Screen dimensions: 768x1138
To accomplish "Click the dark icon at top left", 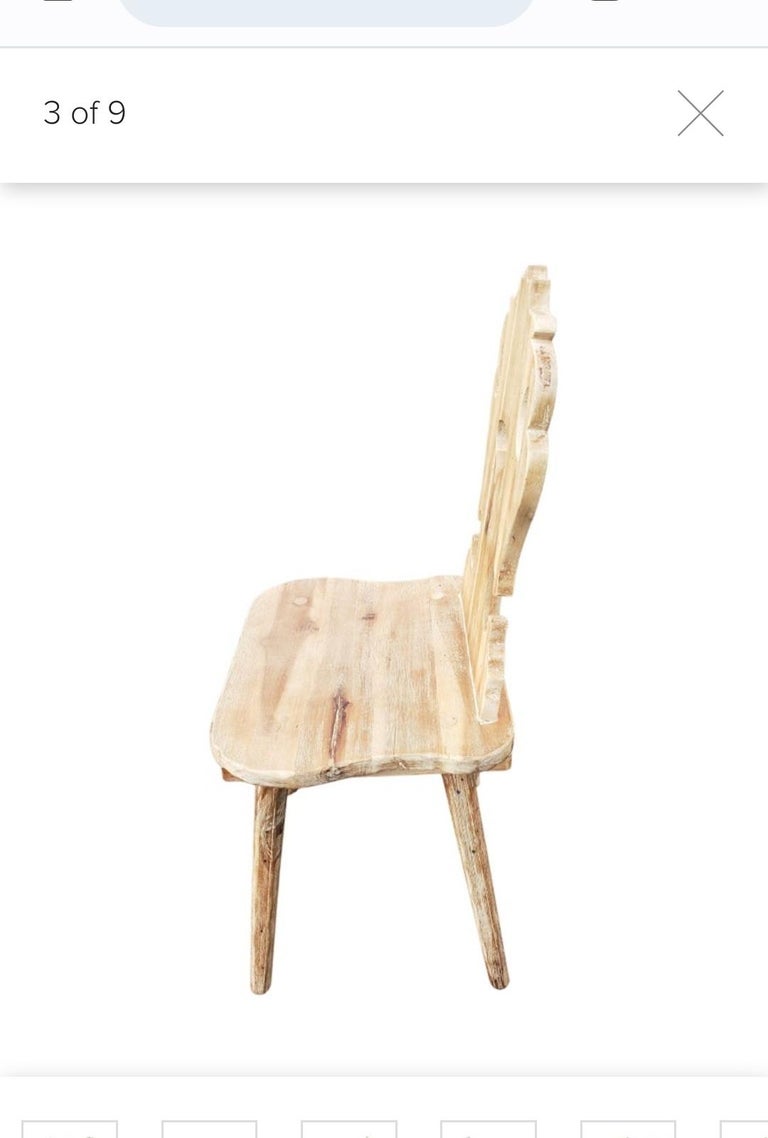I will tap(55, 6).
